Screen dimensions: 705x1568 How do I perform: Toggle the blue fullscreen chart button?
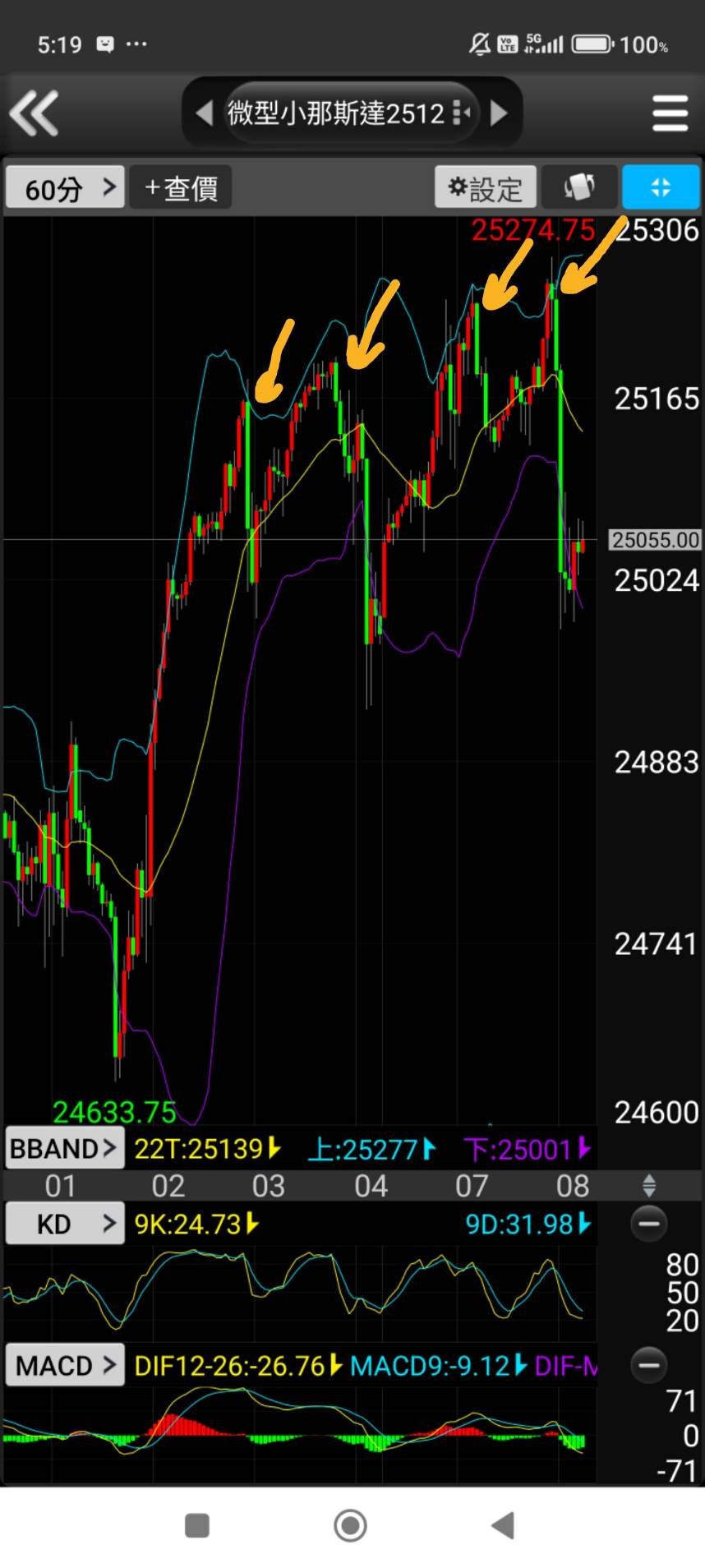pyautogui.click(x=661, y=188)
